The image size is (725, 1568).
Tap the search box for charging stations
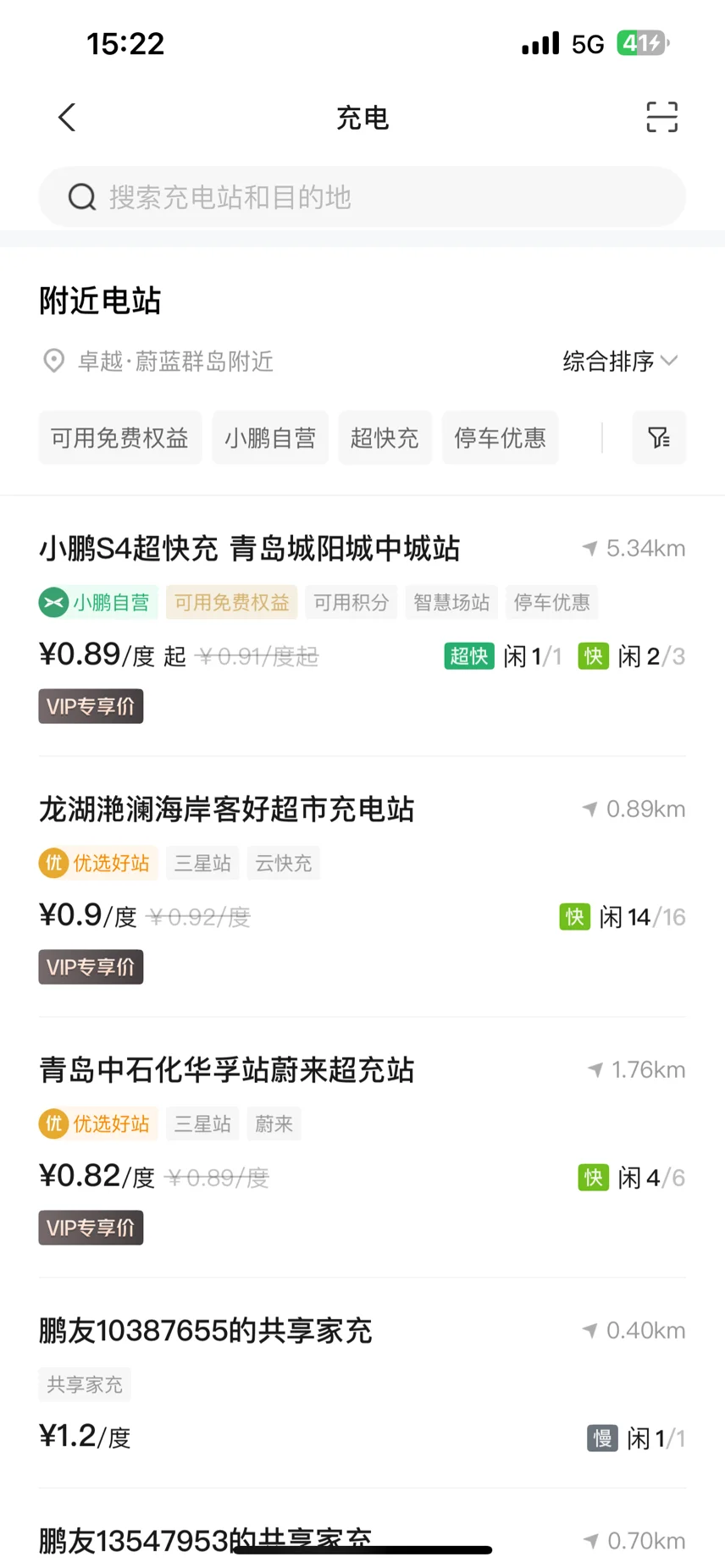tap(362, 197)
